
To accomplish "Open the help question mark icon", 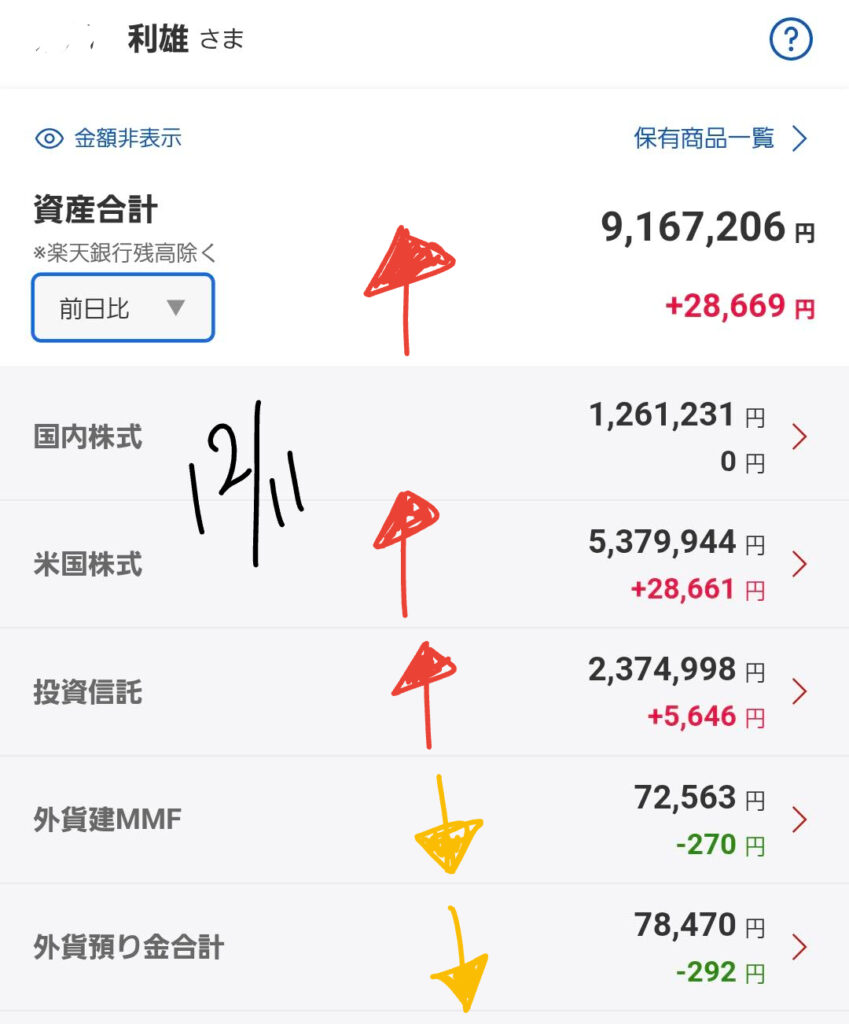I will pos(790,40).
